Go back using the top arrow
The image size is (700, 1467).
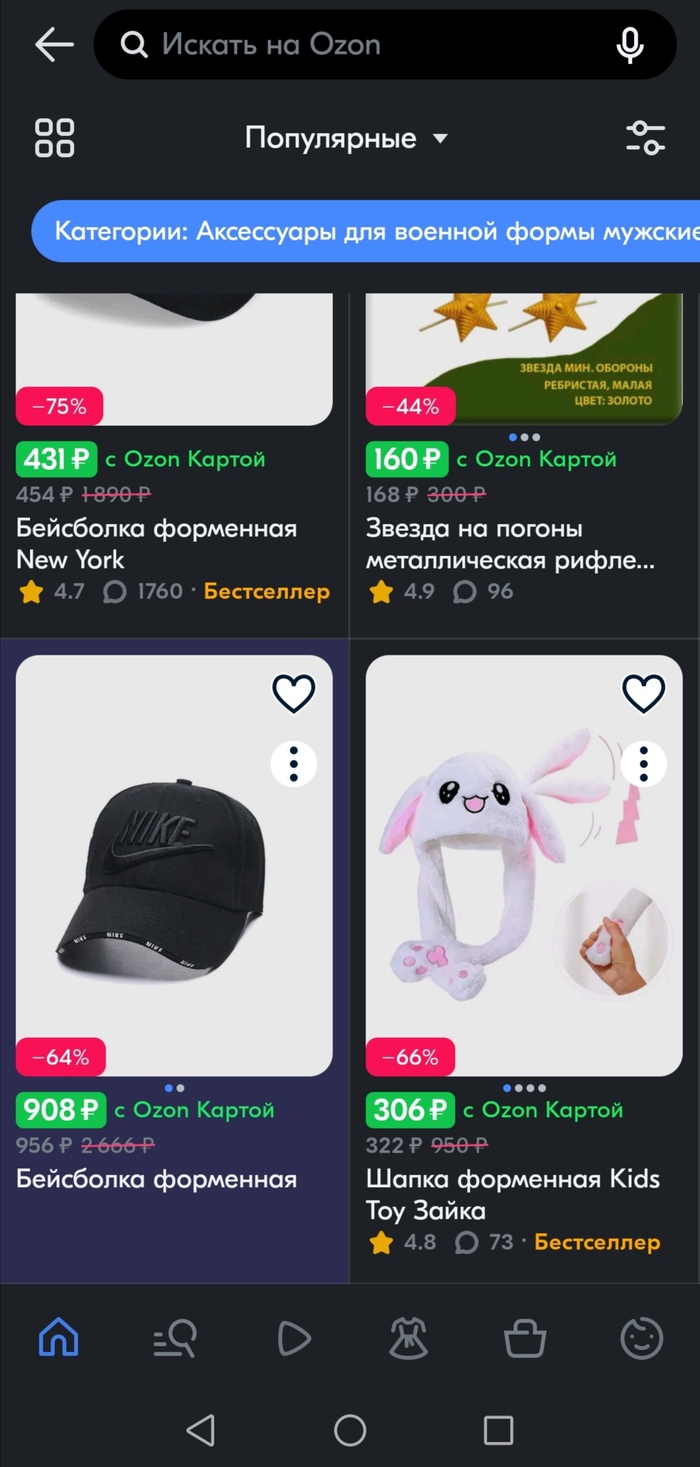tap(54, 45)
